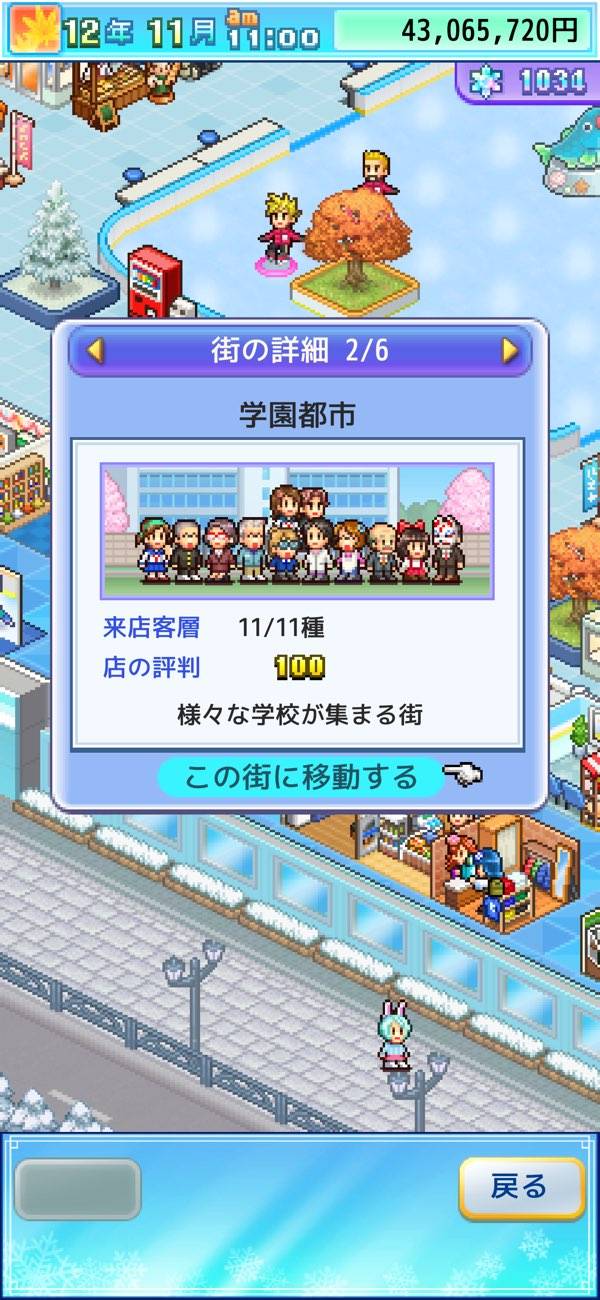The image size is (600, 1300).
Task: Tap the 戻る button to go back
Action: 521,1188
